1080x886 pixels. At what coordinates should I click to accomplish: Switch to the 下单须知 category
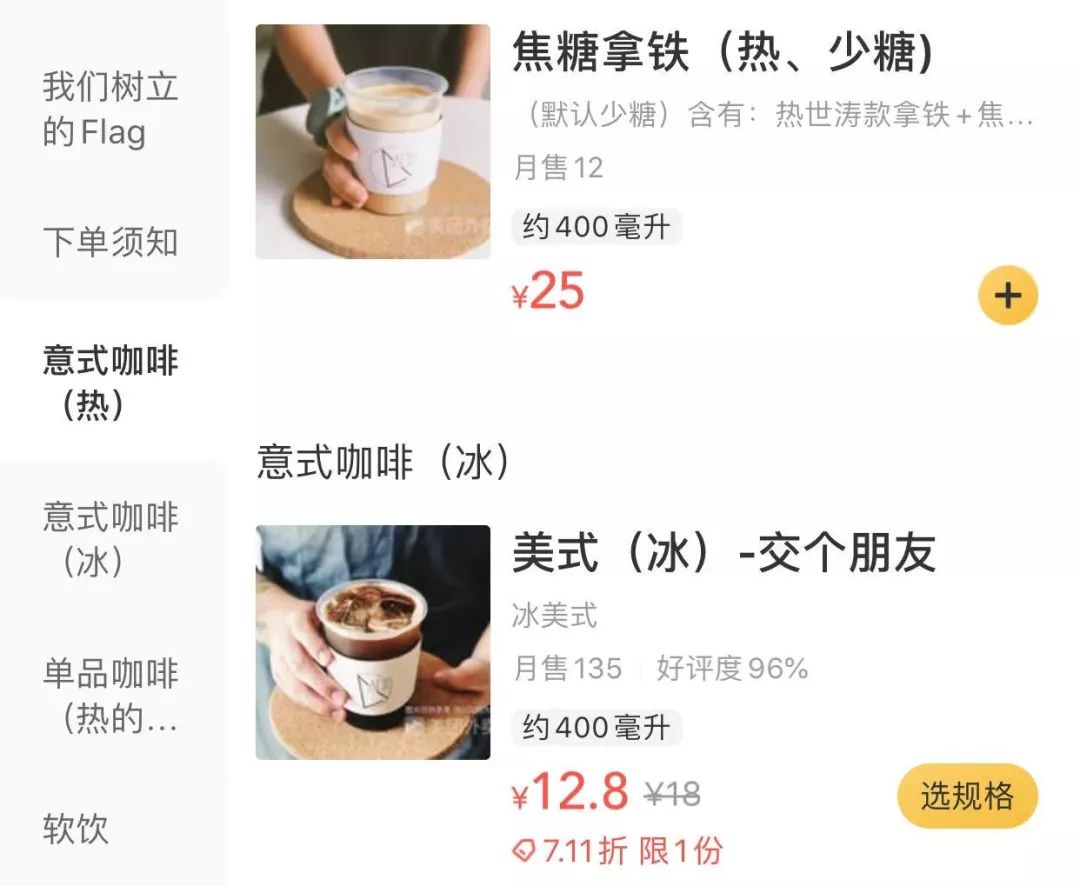(110, 242)
